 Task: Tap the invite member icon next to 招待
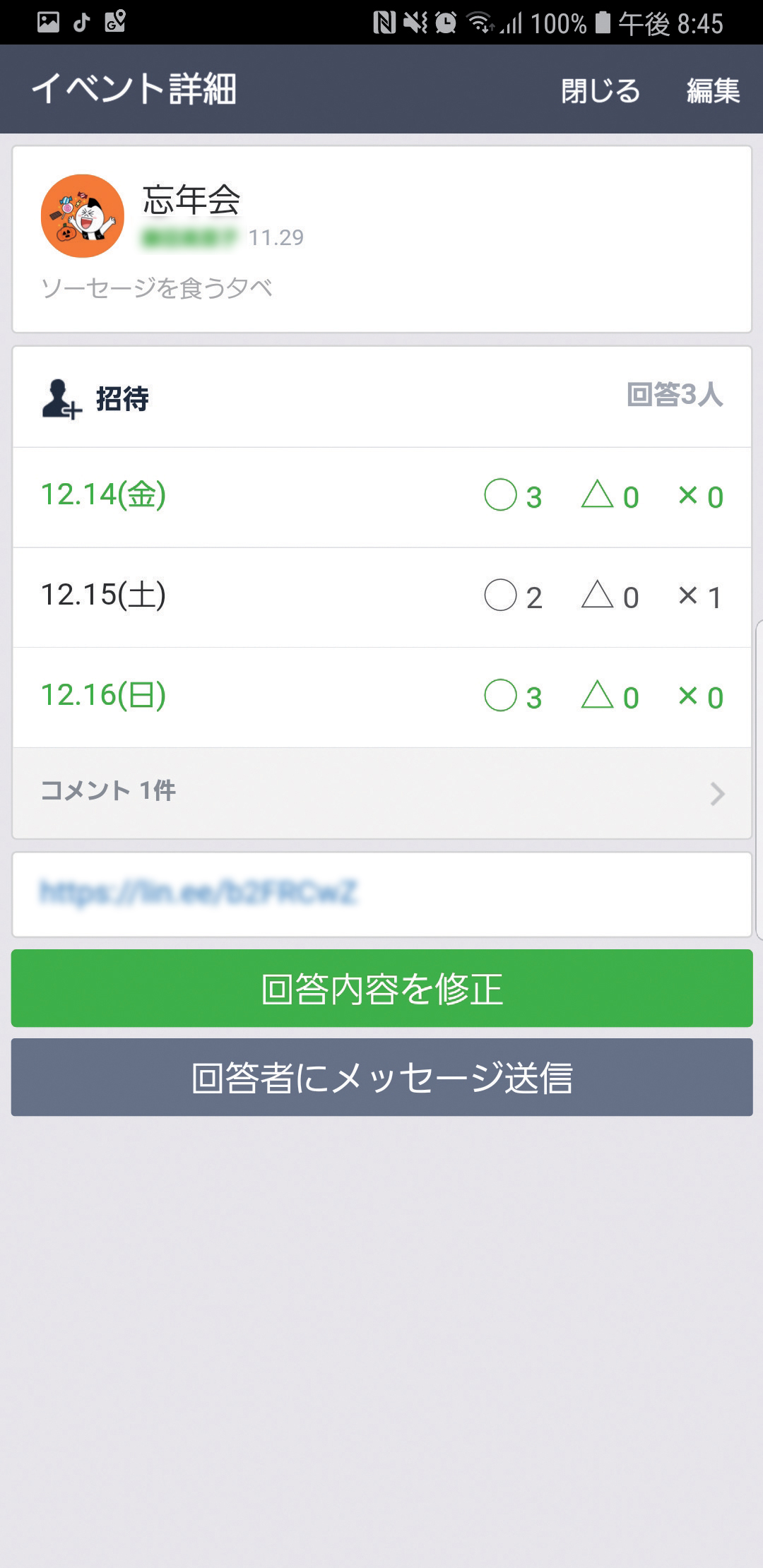coord(60,398)
